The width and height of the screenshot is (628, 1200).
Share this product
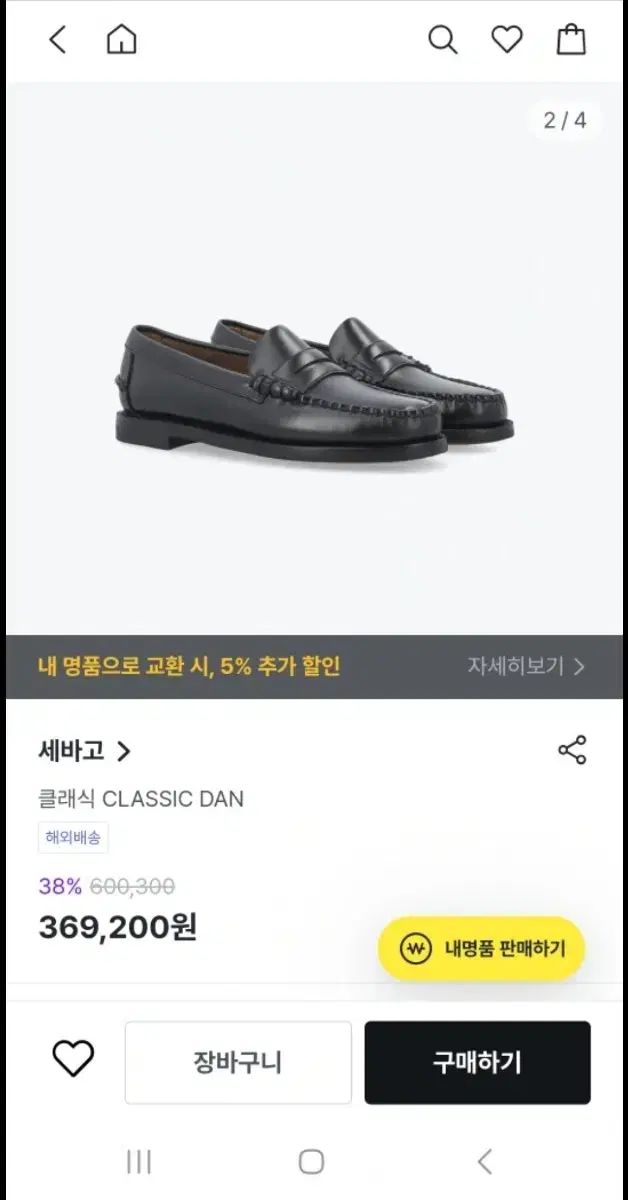[x=572, y=750]
